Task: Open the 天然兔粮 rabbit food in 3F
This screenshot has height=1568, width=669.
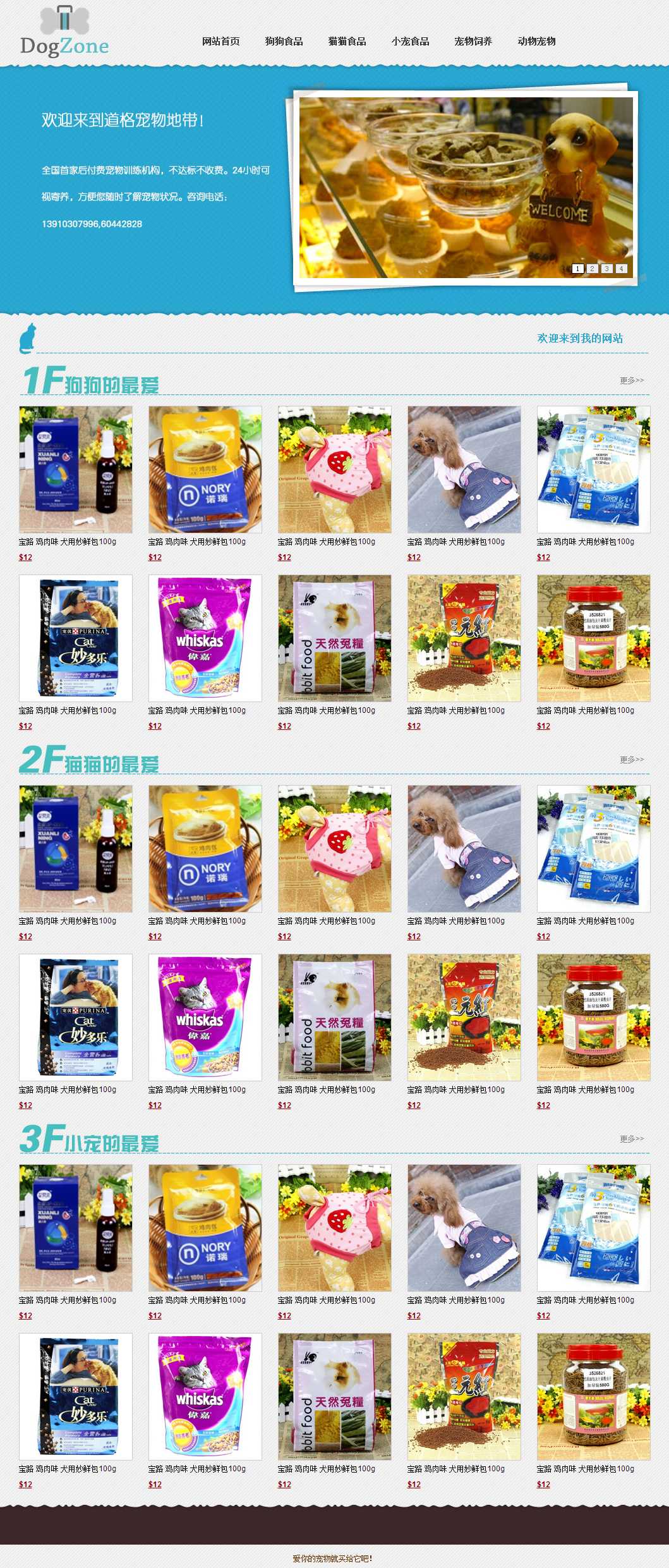Action: click(x=334, y=1396)
